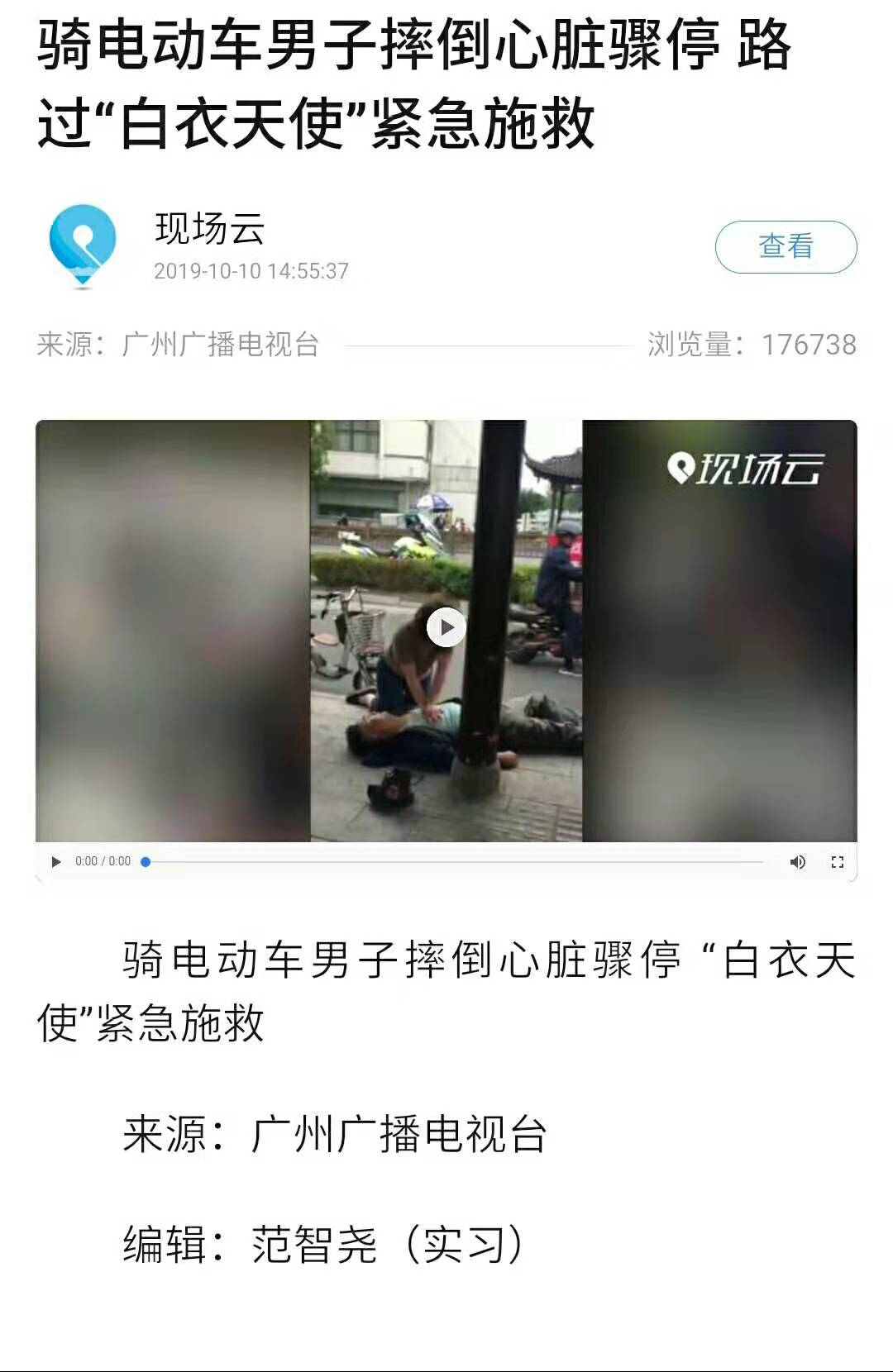
Task: Enter fullscreen video mode
Action: [837, 862]
